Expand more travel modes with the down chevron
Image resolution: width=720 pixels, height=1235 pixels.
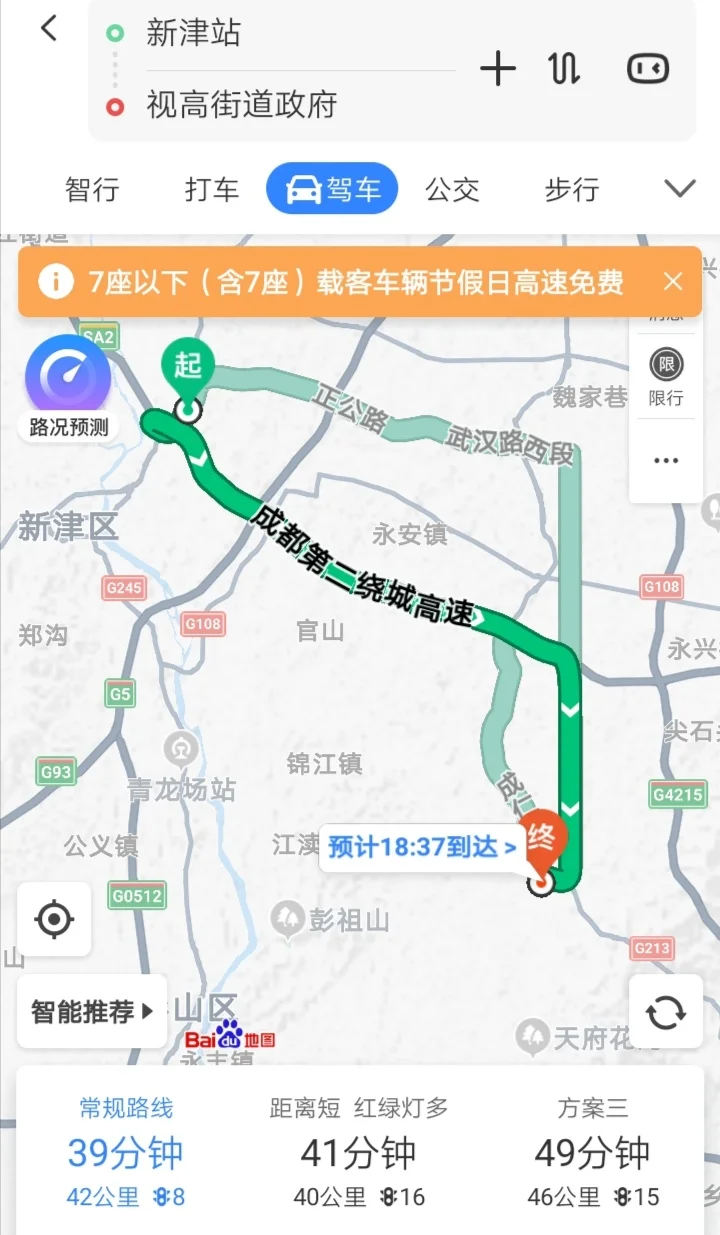click(679, 187)
